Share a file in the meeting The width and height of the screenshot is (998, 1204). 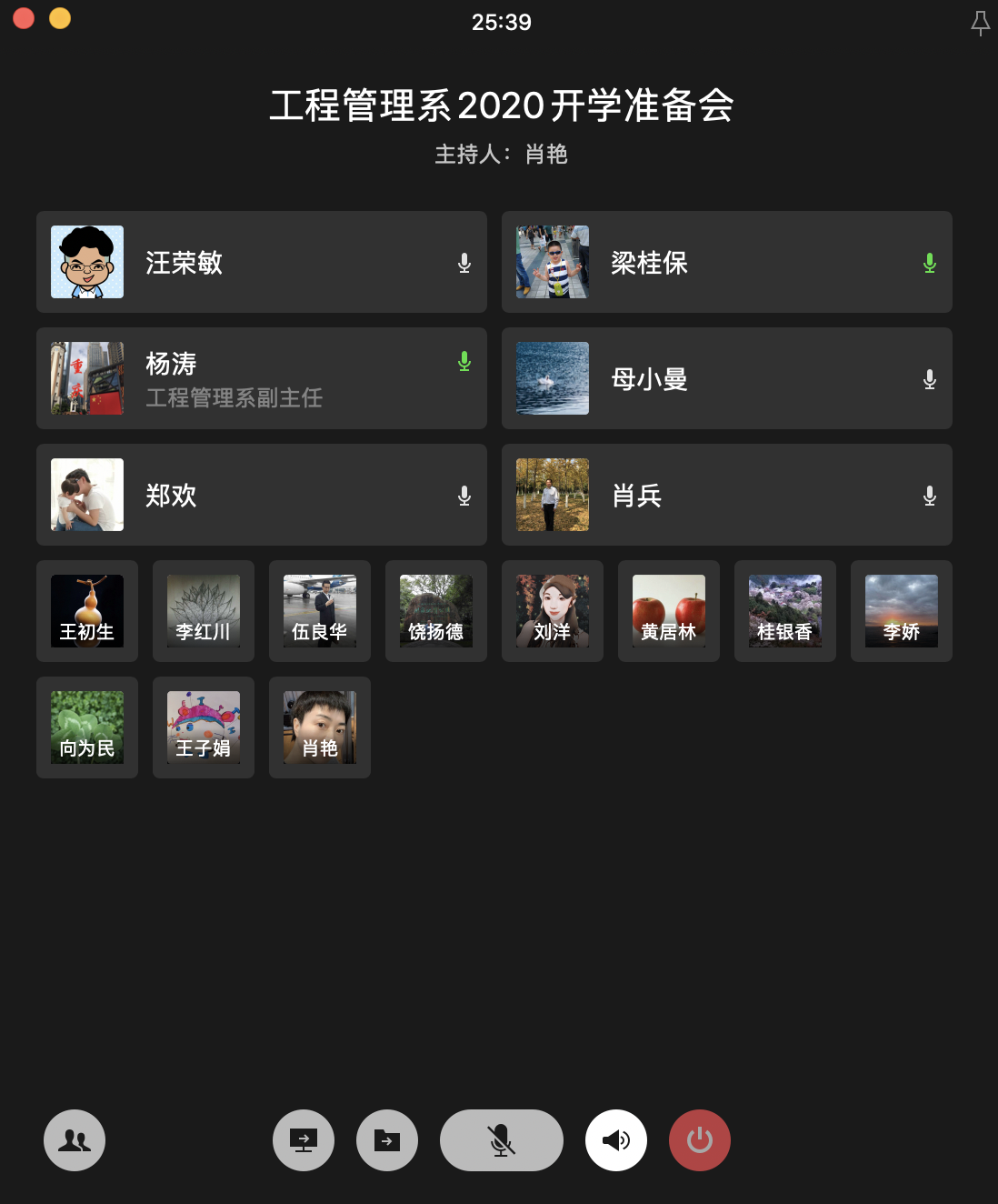tap(387, 1140)
